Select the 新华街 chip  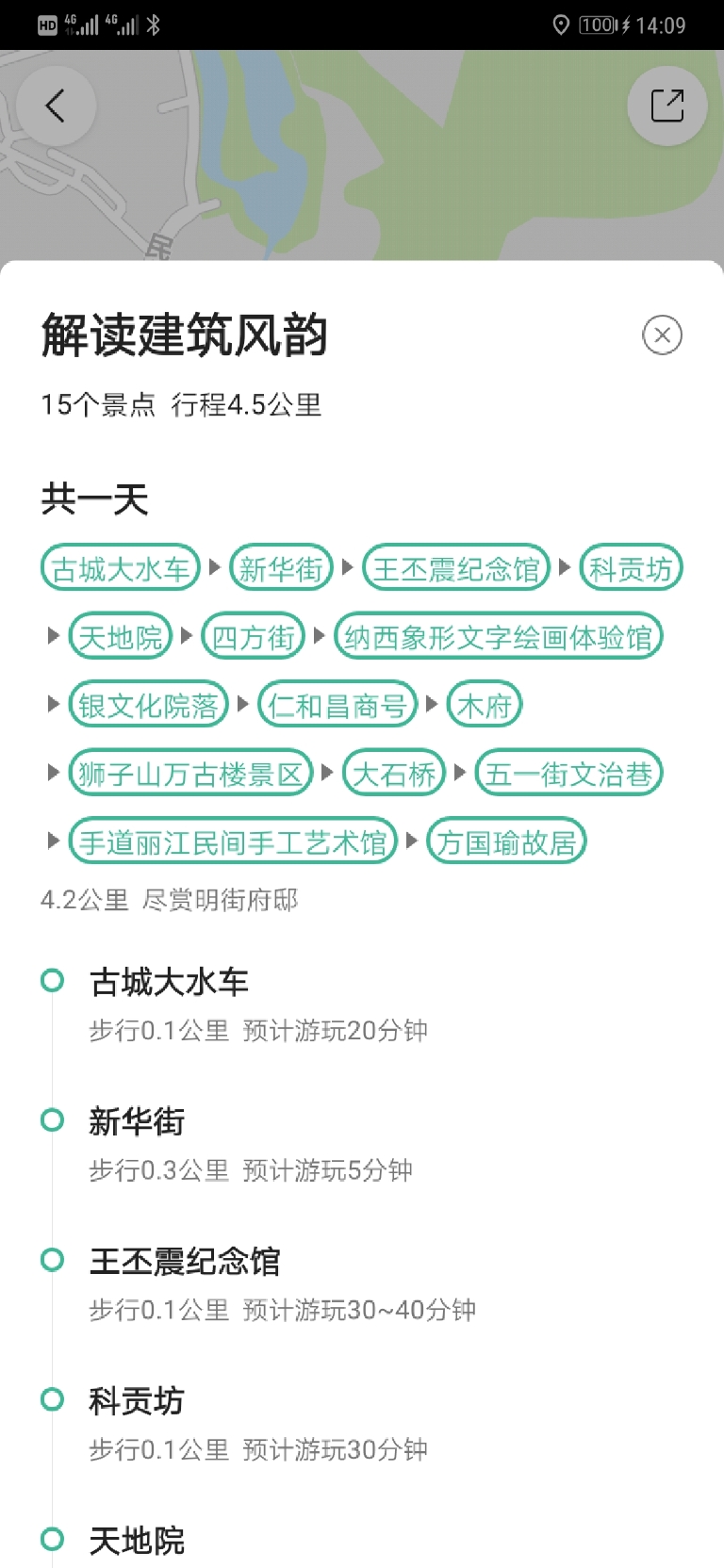[x=281, y=569]
